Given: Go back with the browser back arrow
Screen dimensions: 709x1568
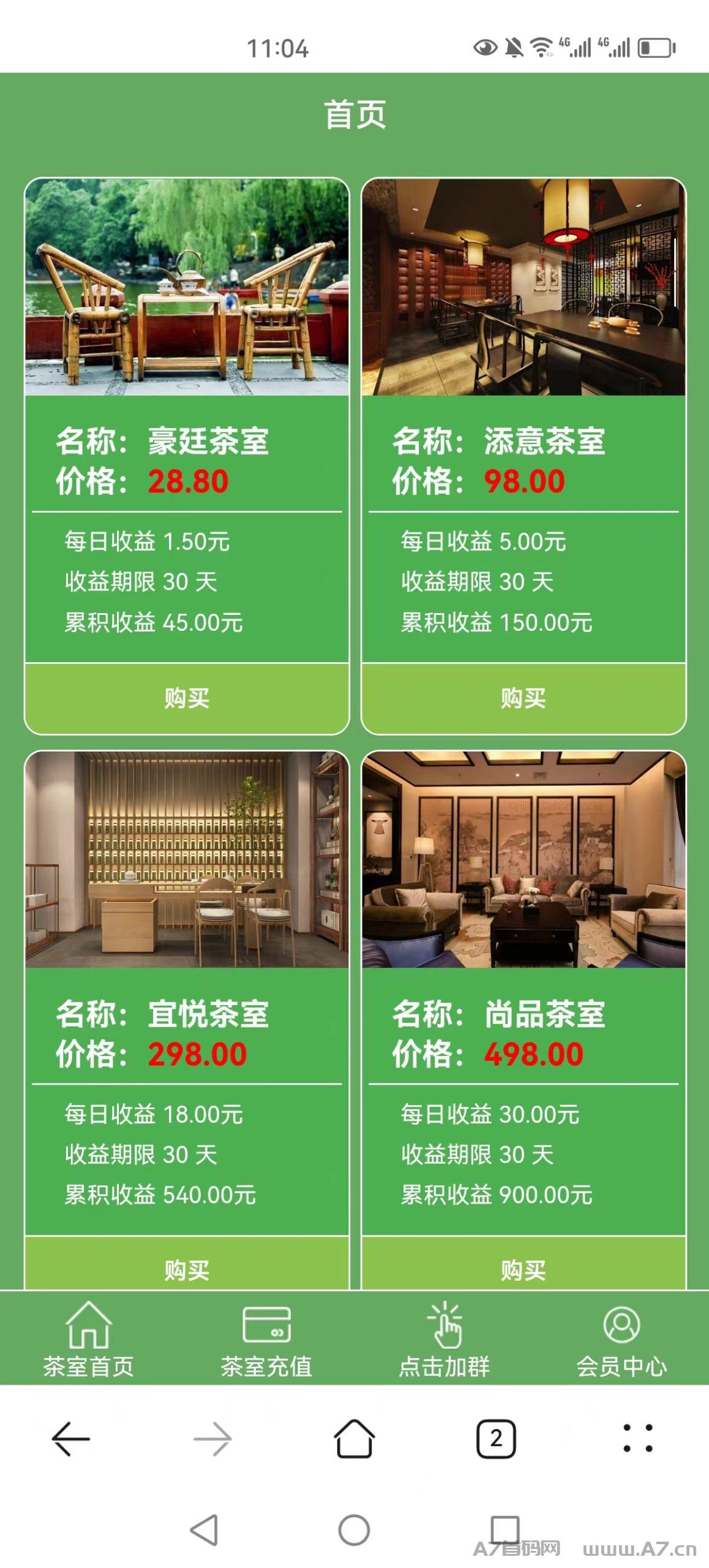Looking at the screenshot, I should point(71,1438).
